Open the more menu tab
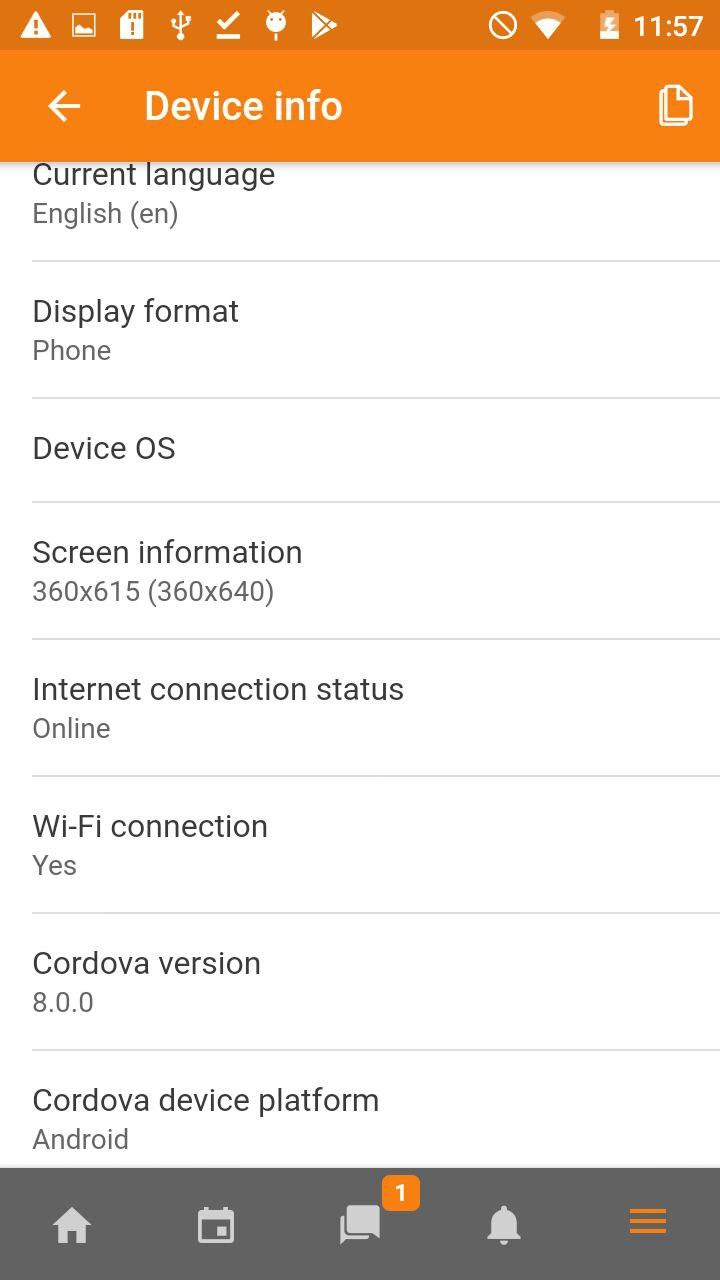This screenshot has width=720, height=1280. (x=648, y=1222)
